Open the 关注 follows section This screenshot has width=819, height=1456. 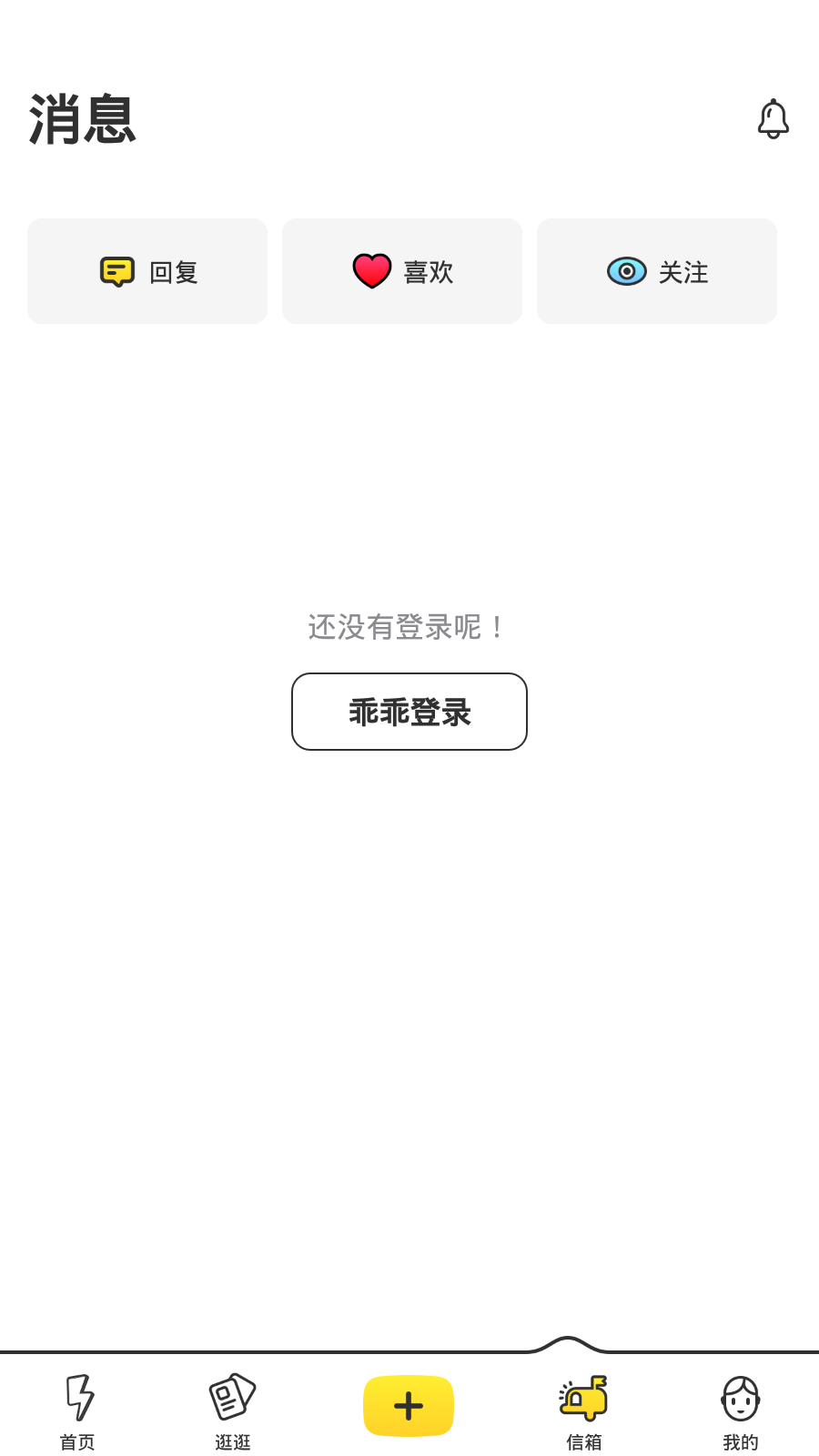[657, 271]
